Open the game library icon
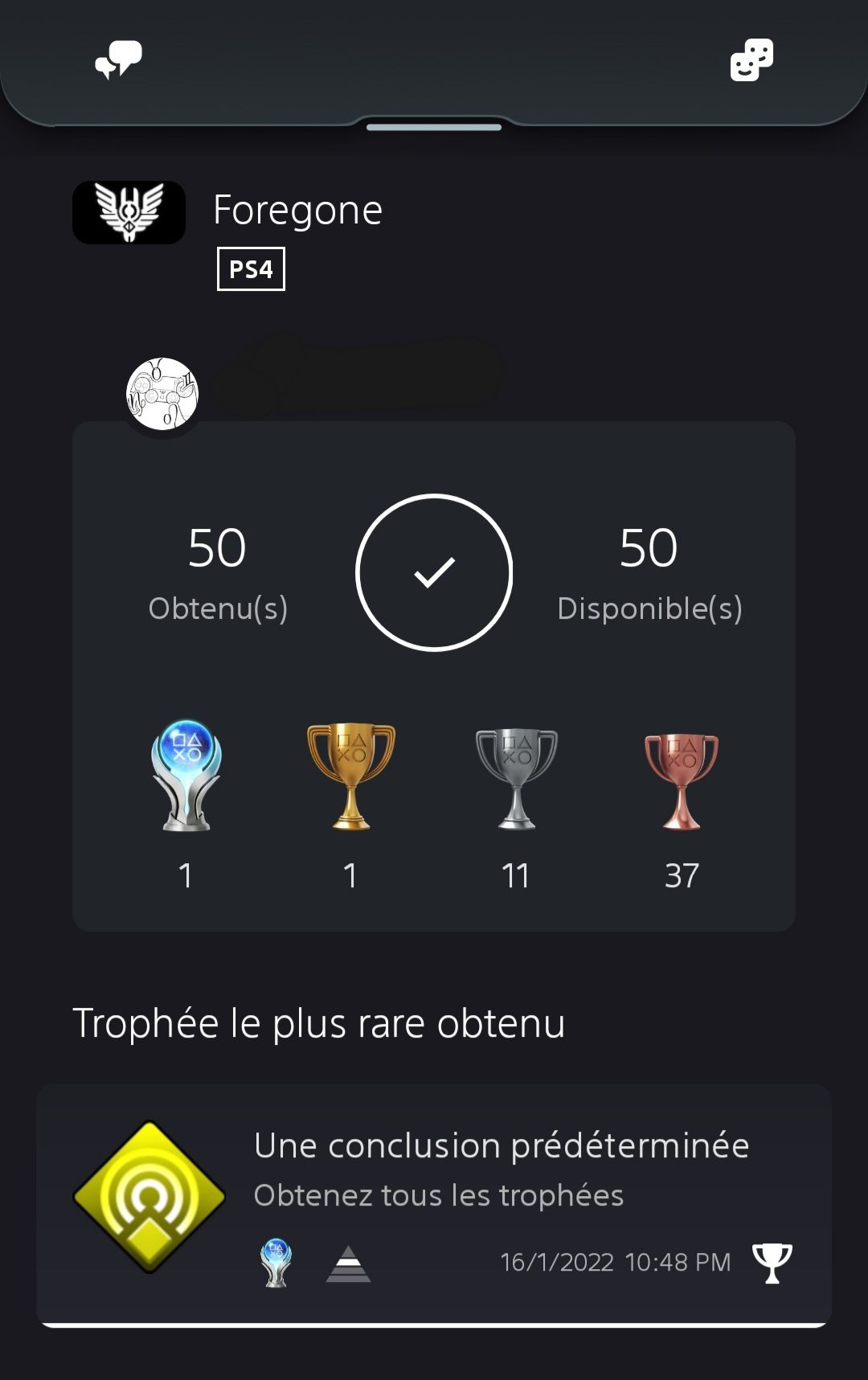The width and height of the screenshot is (868, 1380). click(751, 60)
